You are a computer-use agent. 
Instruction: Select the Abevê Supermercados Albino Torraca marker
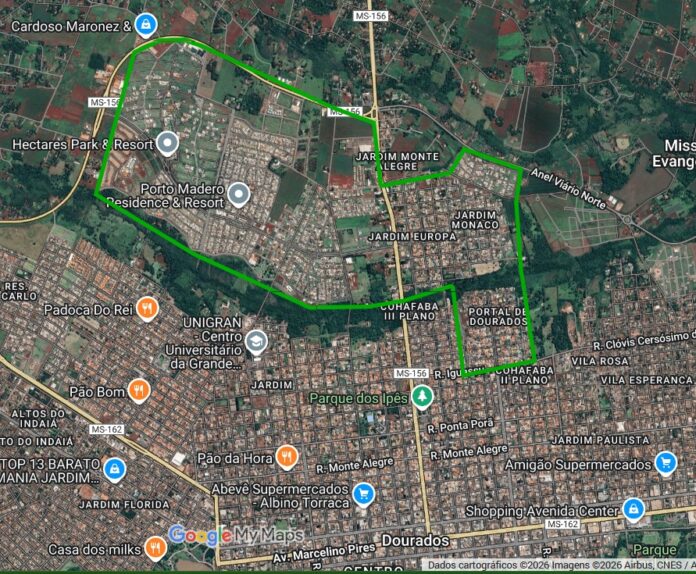(x=364, y=493)
